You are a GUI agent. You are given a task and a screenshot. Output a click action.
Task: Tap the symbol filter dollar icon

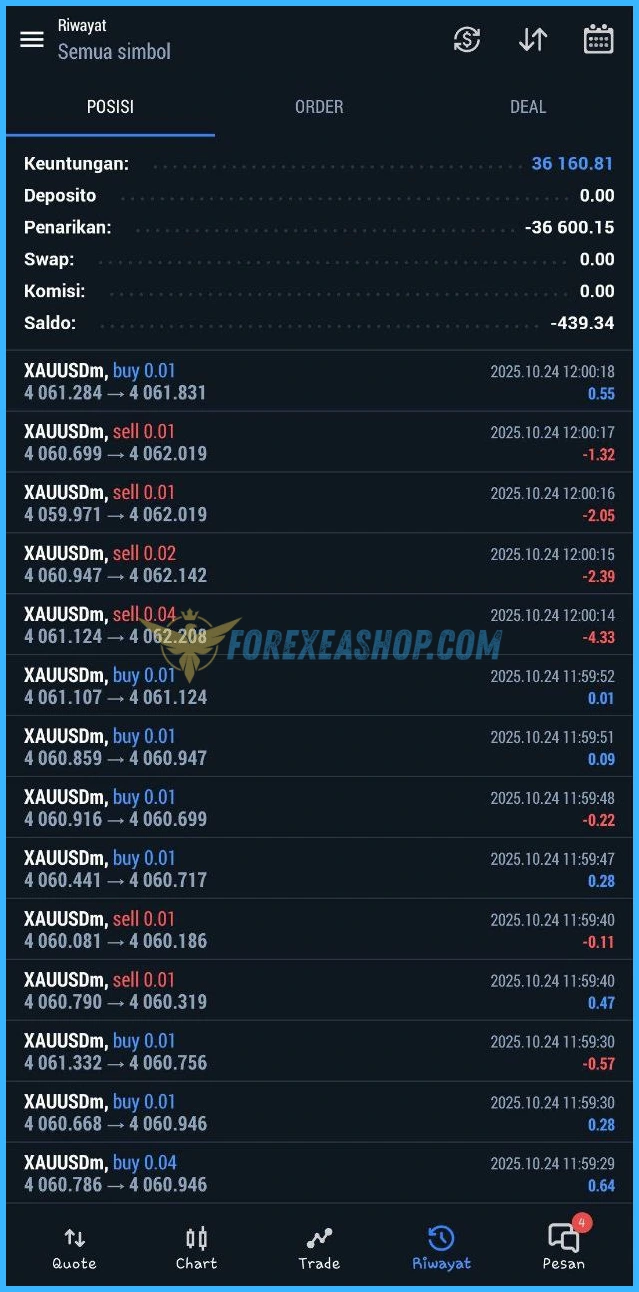pos(466,39)
